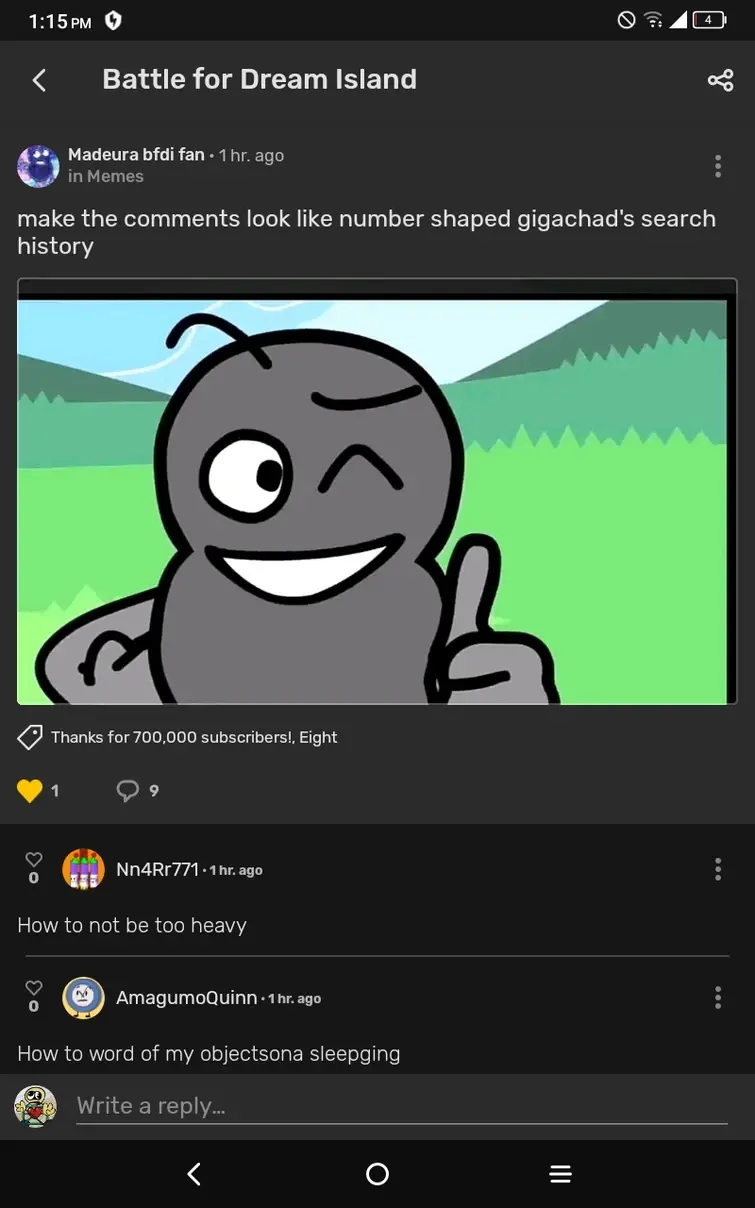Open options menu for Nn4Rr771's comment
The width and height of the screenshot is (755, 1208).
718,869
